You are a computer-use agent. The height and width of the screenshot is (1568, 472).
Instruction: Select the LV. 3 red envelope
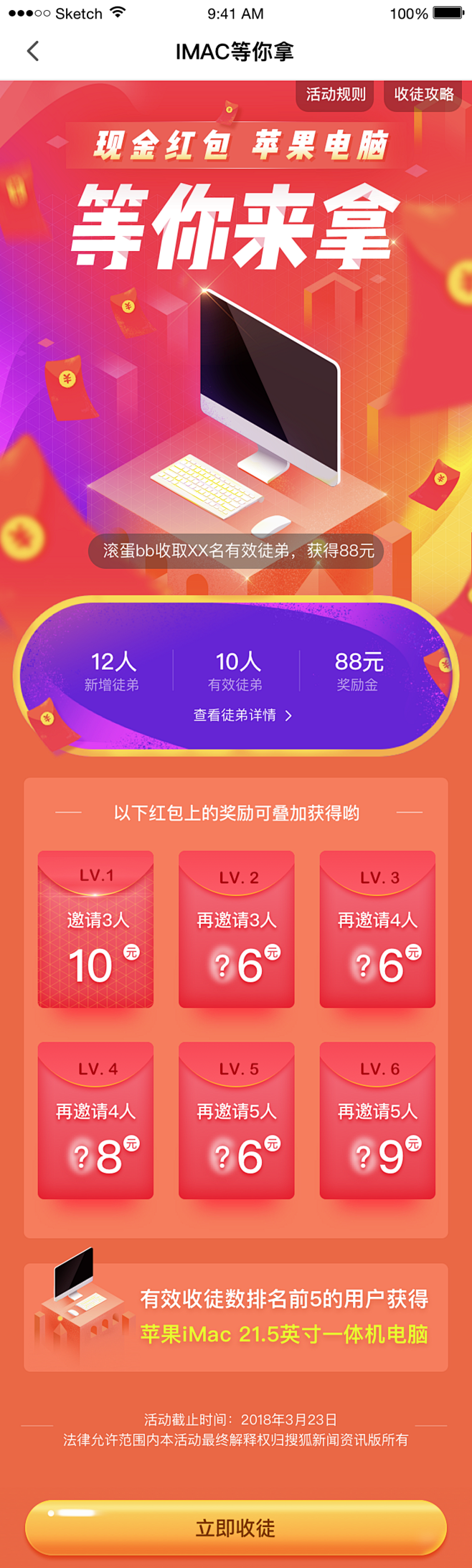[x=377, y=929]
